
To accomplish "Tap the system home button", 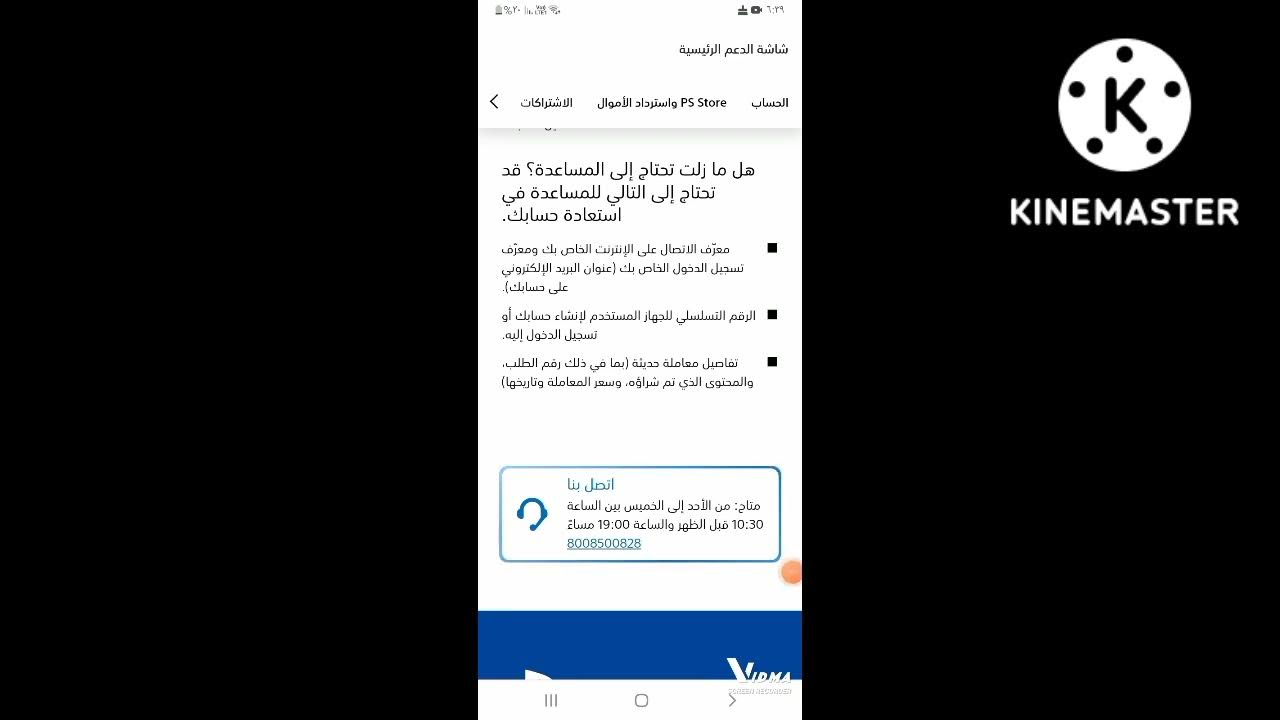I will (x=641, y=701).
